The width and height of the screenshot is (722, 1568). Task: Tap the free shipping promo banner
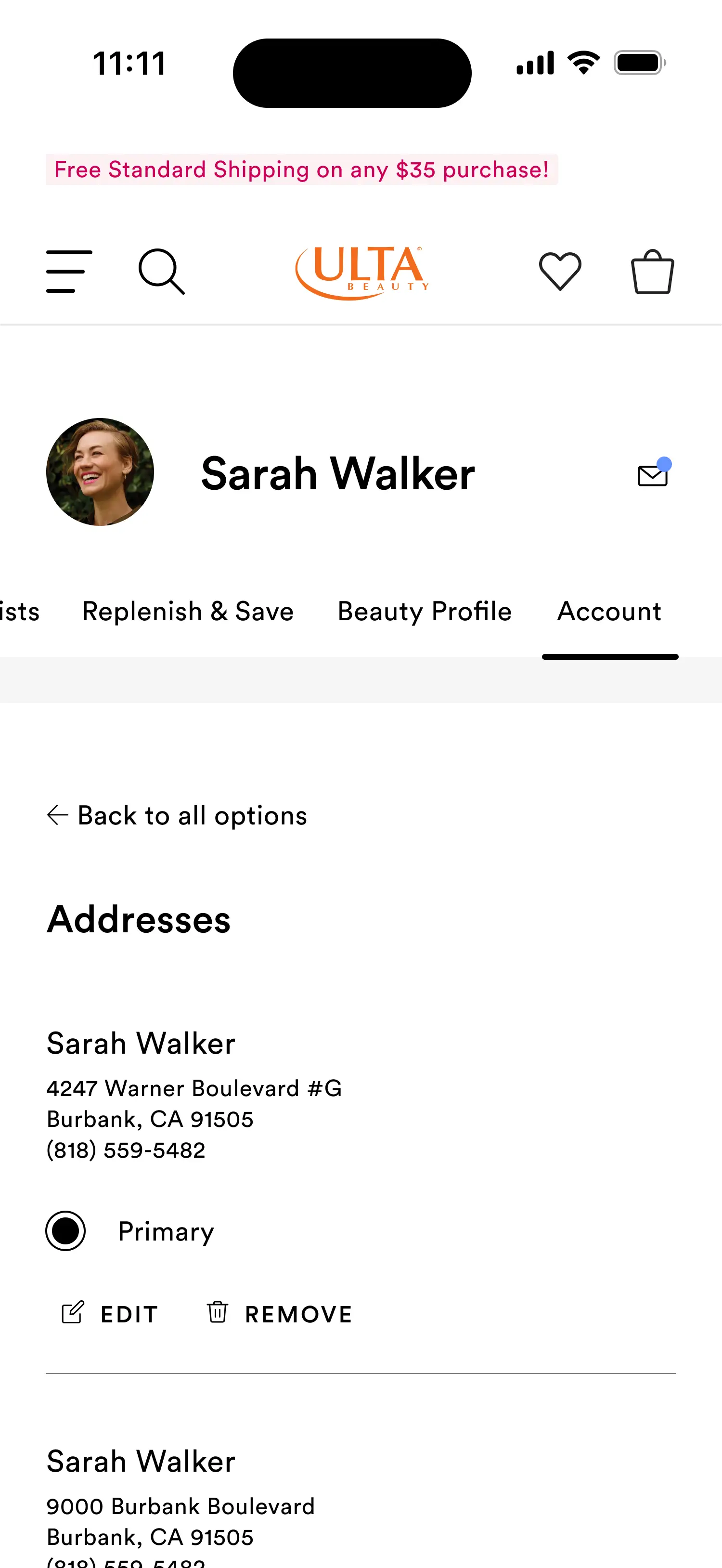(302, 170)
